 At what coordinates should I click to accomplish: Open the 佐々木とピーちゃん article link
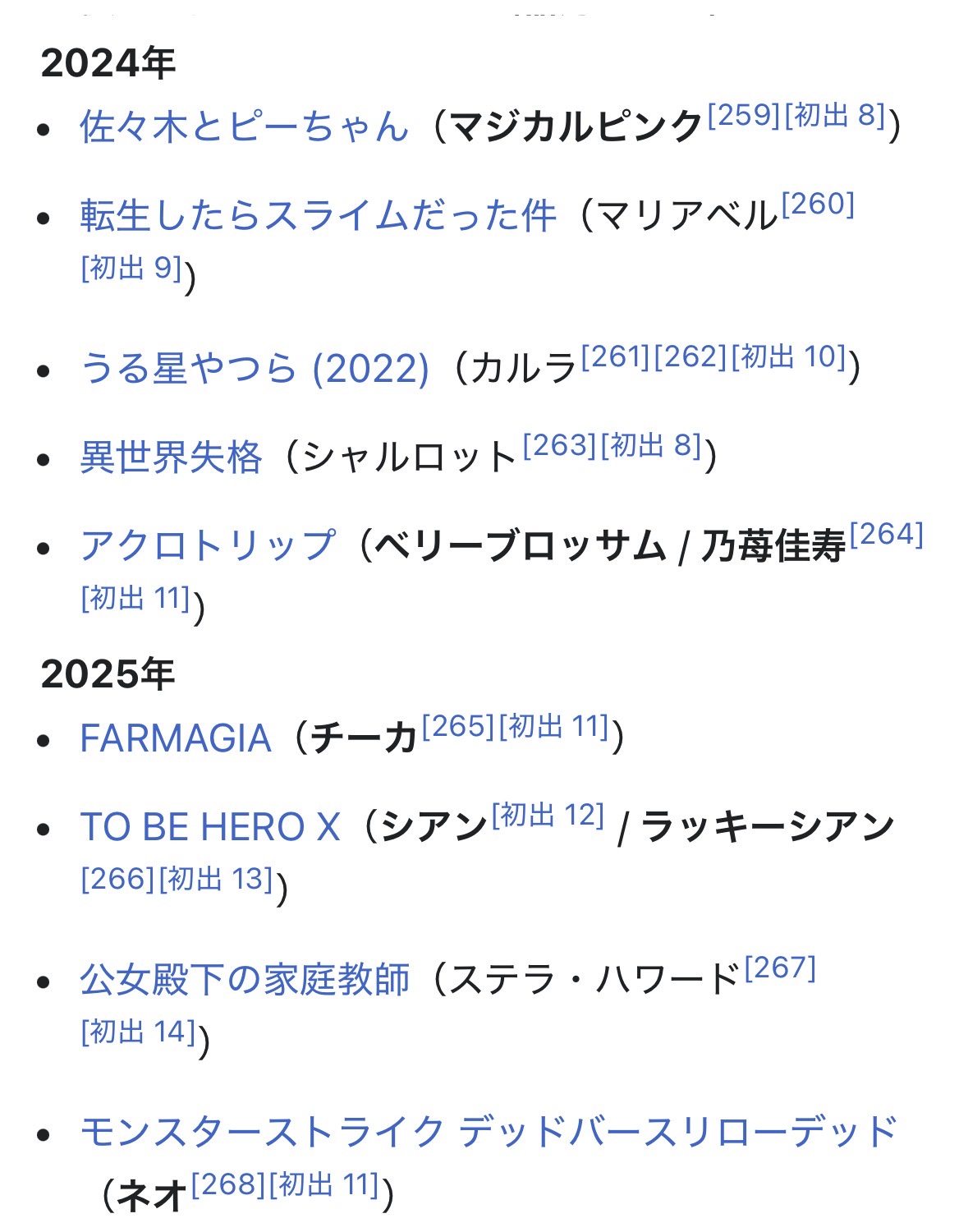click(244, 127)
